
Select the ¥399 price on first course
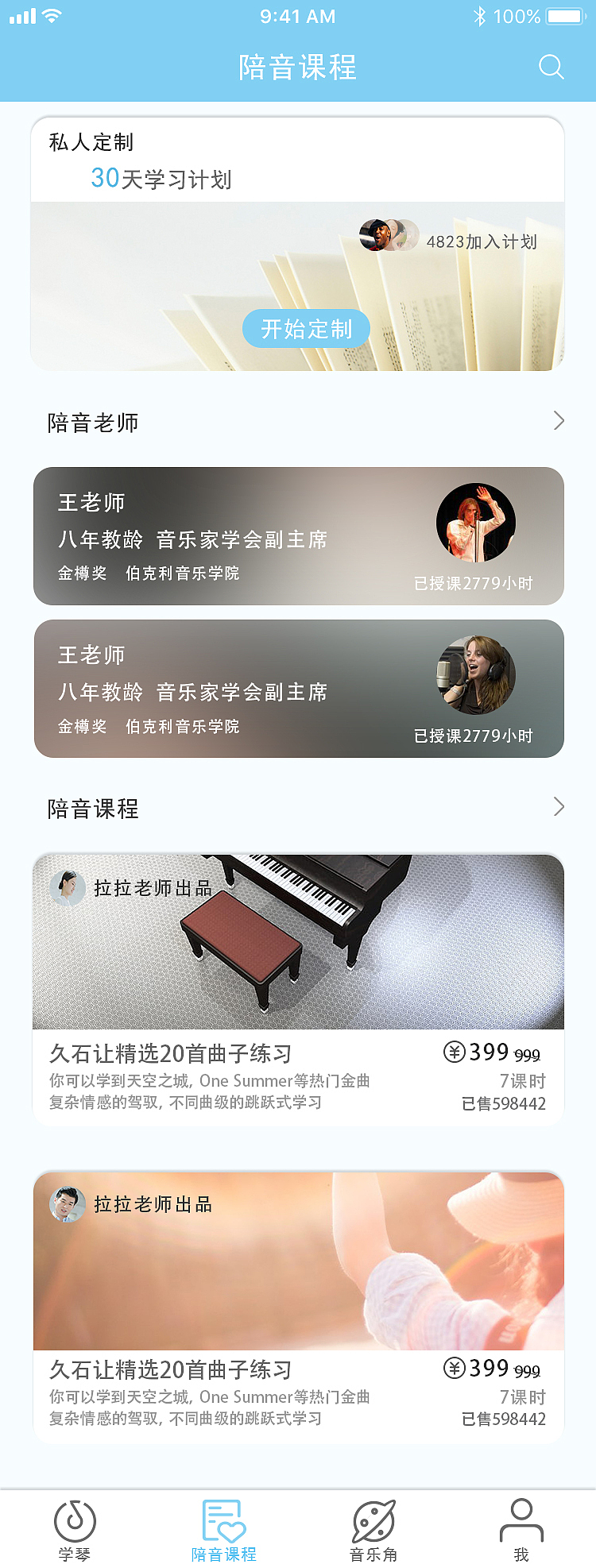pyautogui.click(x=489, y=1052)
